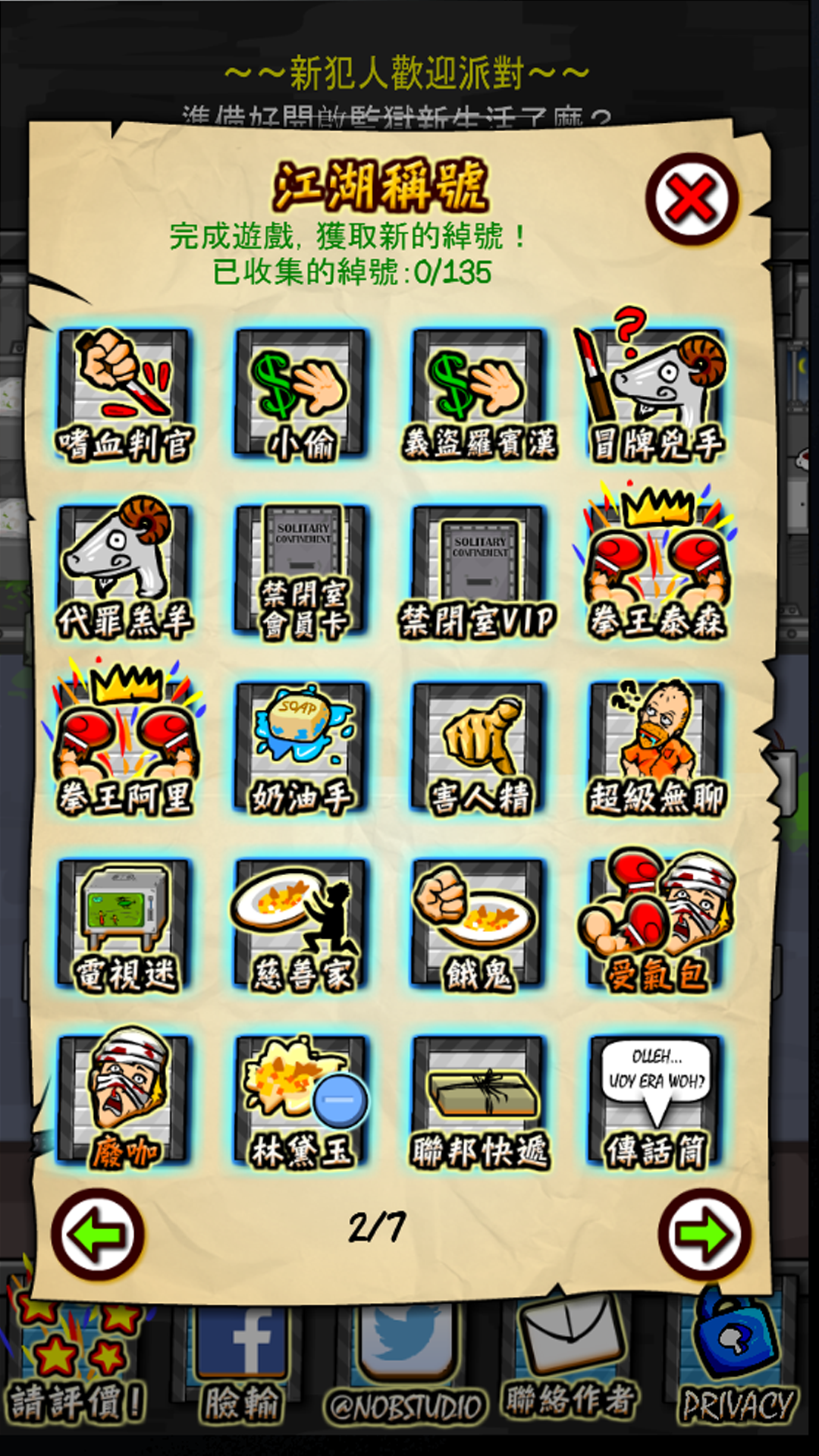Select the 代罪羔羊 title badge

[124, 570]
